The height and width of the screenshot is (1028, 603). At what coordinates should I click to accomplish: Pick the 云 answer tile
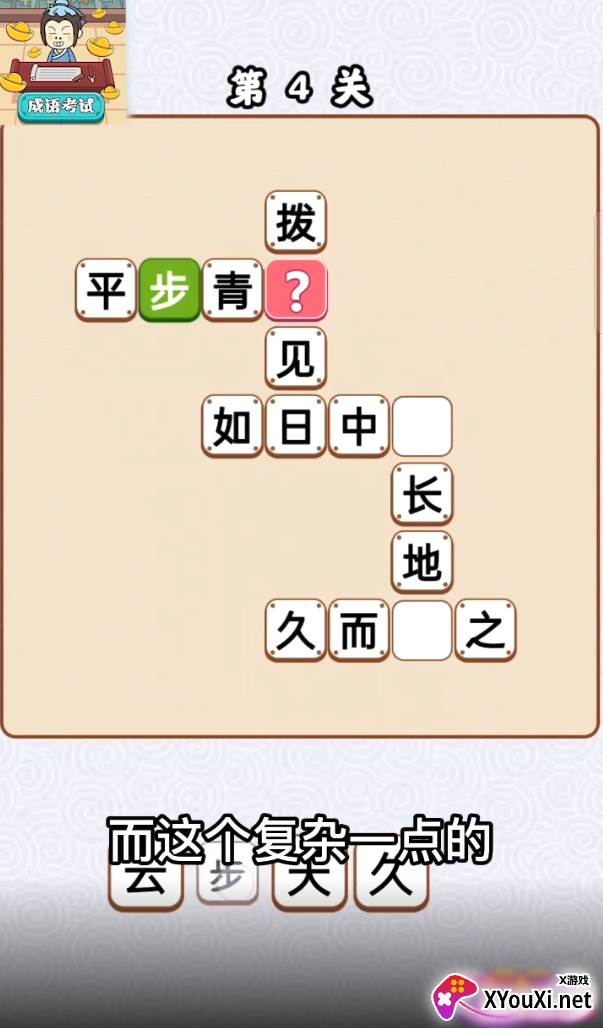click(x=146, y=879)
